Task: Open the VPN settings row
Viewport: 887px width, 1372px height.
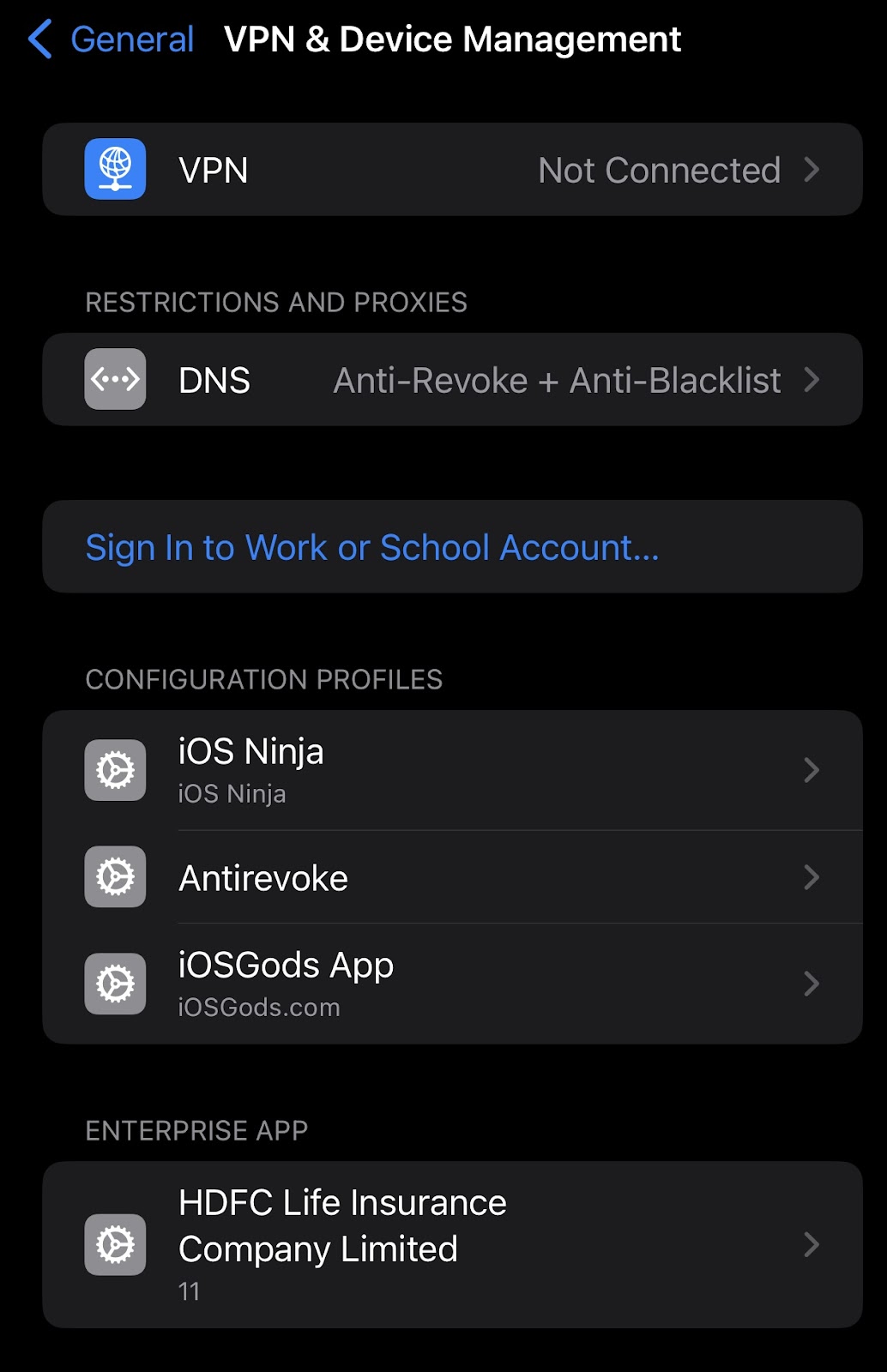Action: pos(452,170)
